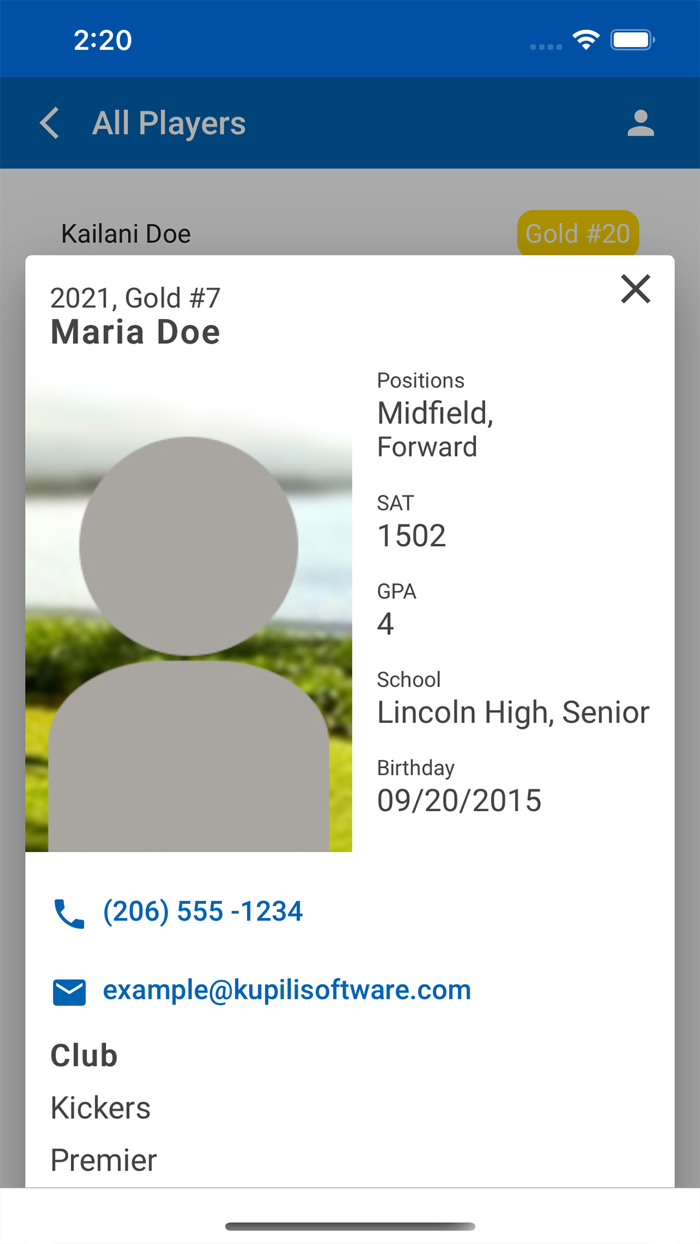
Task: Go back from All Players
Action: click(x=49, y=123)
